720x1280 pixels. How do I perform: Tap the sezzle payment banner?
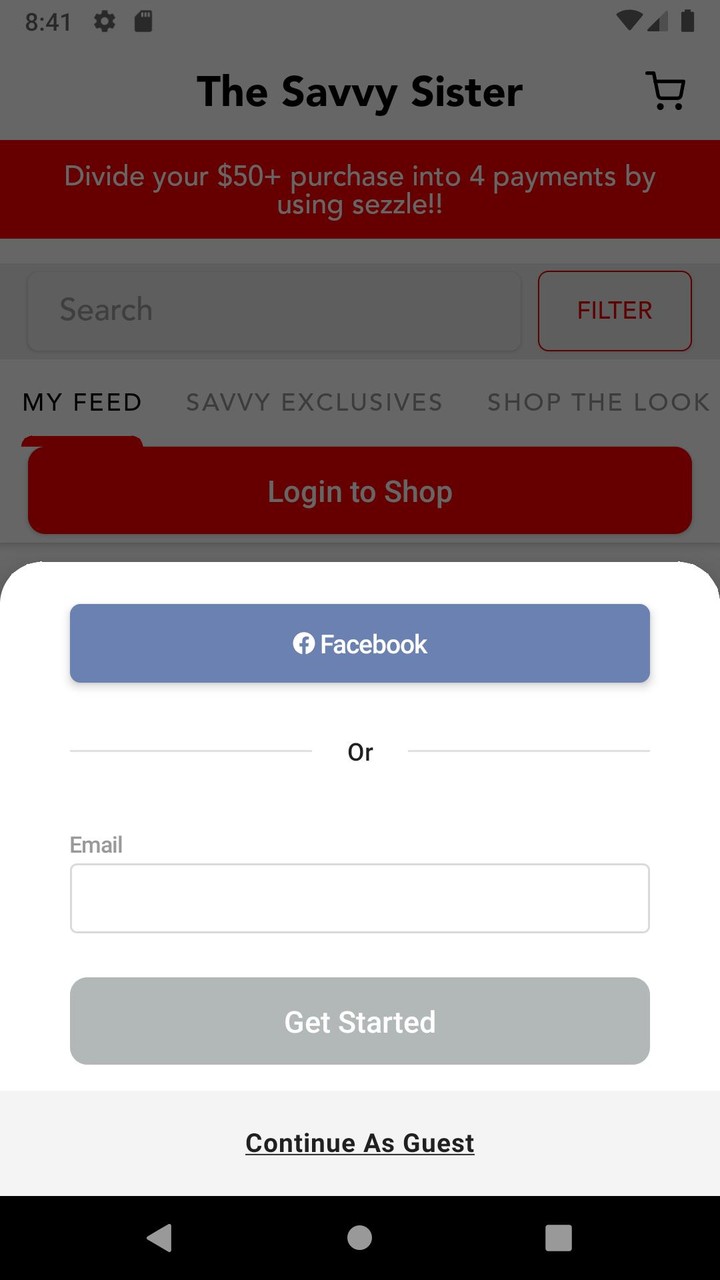360,189
